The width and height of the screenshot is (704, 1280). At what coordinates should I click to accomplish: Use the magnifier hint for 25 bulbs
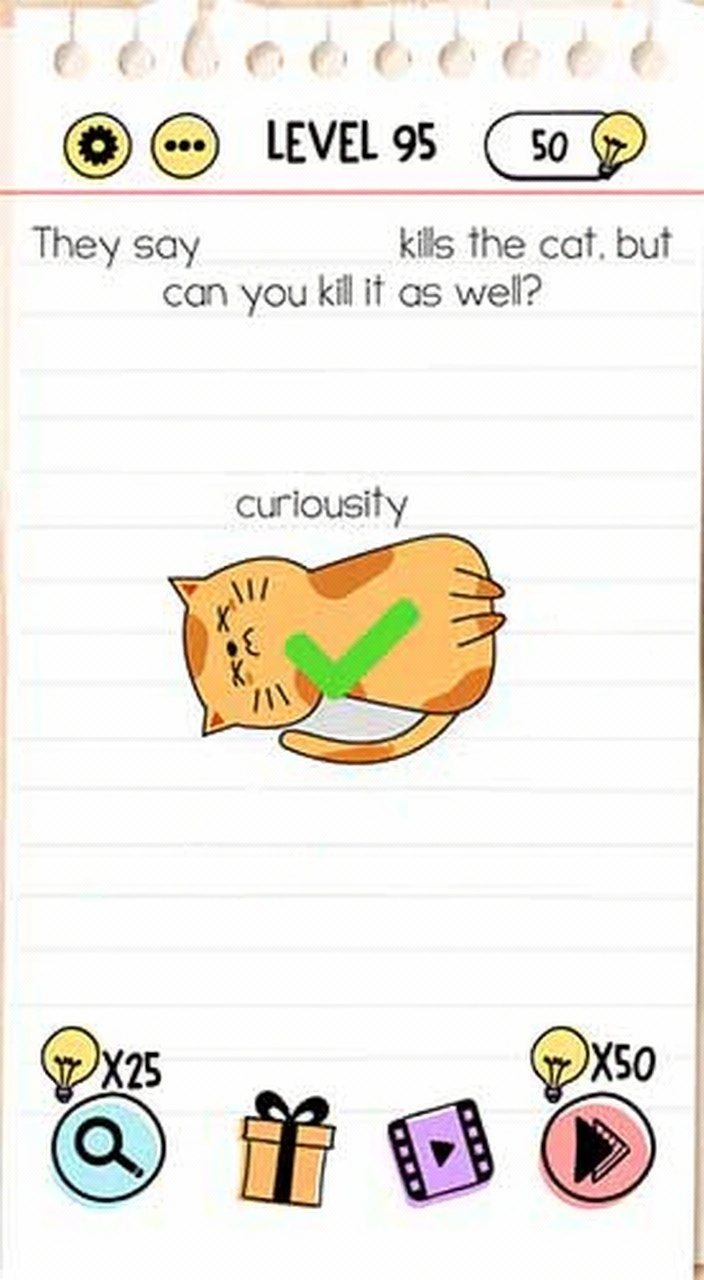pos(107,1146)
